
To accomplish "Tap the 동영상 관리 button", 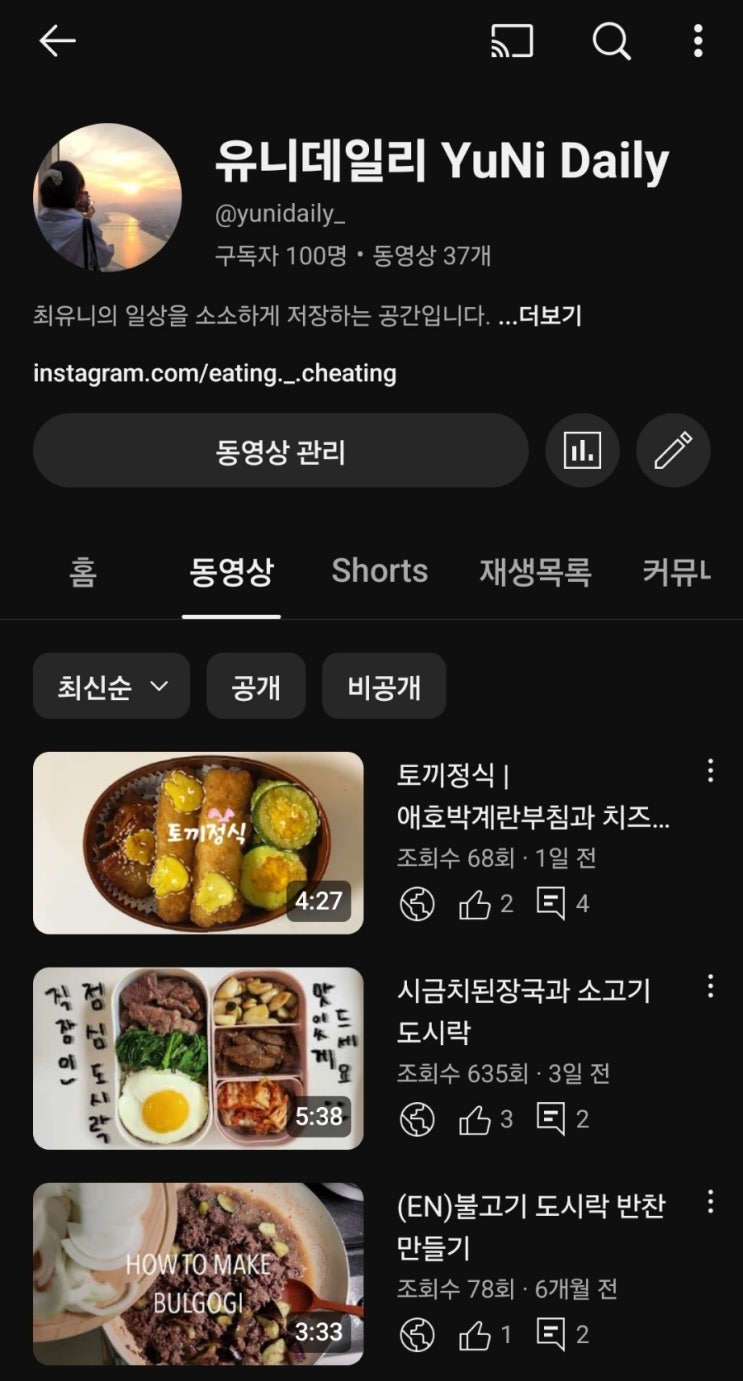I will (280, 451).
